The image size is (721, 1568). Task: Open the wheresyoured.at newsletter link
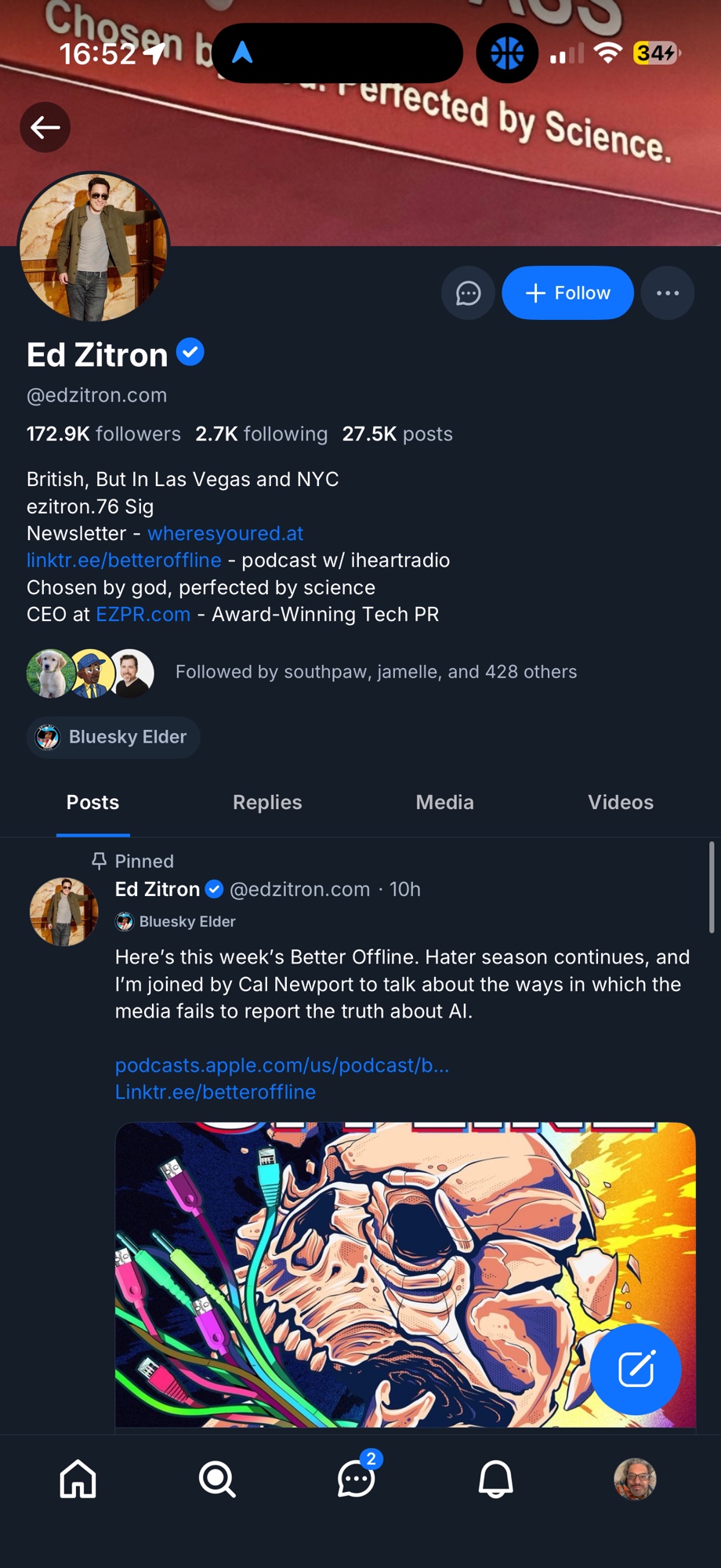click(x=225, y=533)
